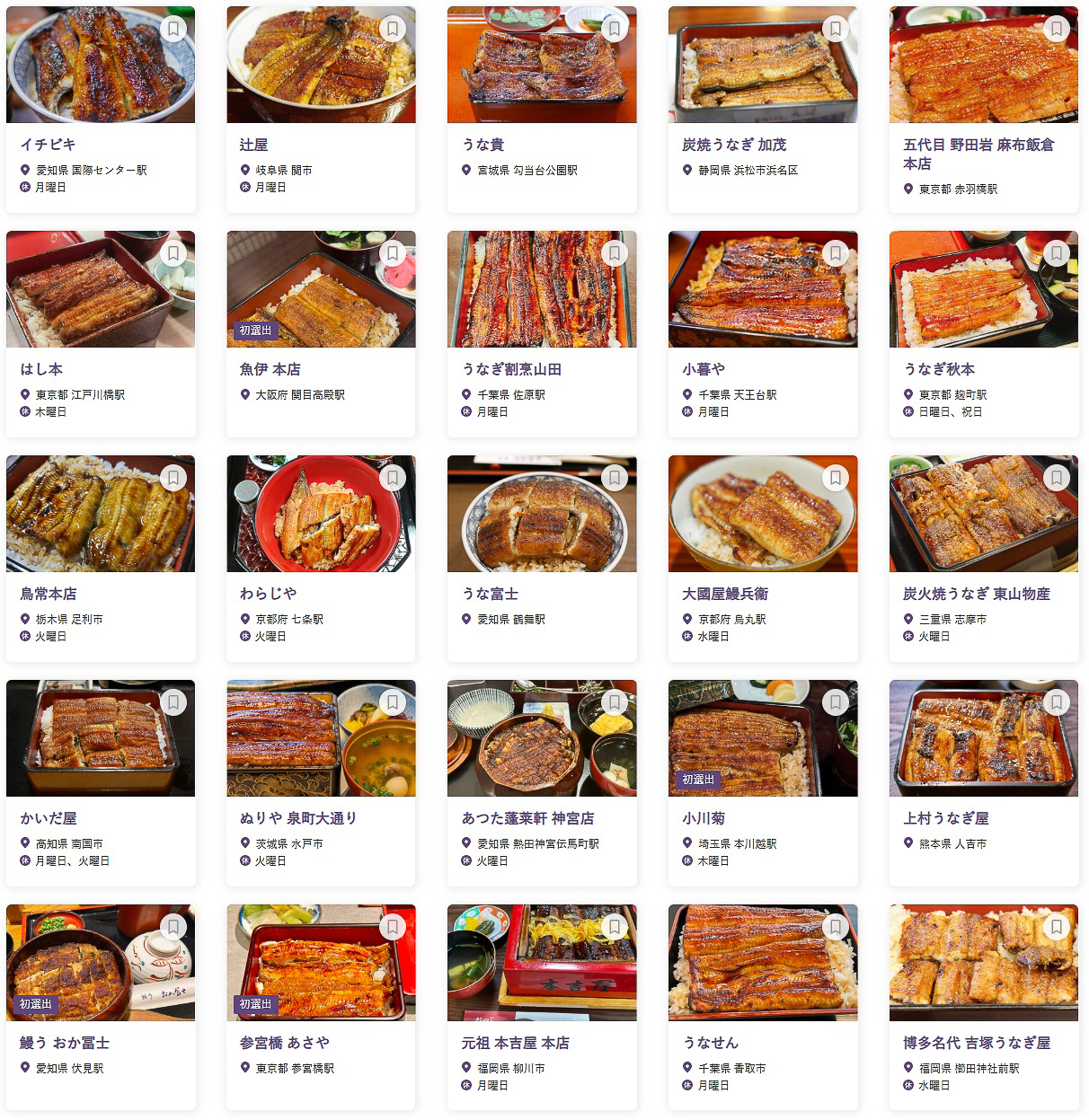Open the うなぎ秋本 card
Viewport: 1089px width, 1120px height.
tap(938, 369)
